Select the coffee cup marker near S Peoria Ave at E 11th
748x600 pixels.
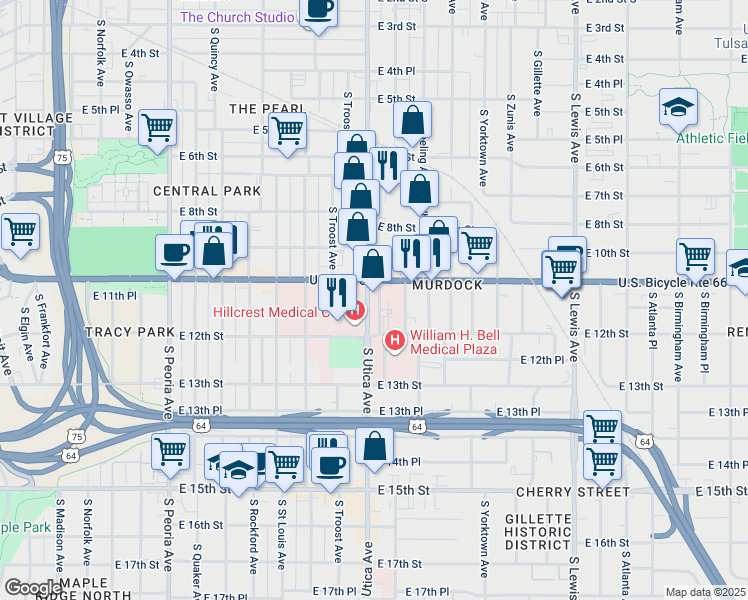(175, 257)
